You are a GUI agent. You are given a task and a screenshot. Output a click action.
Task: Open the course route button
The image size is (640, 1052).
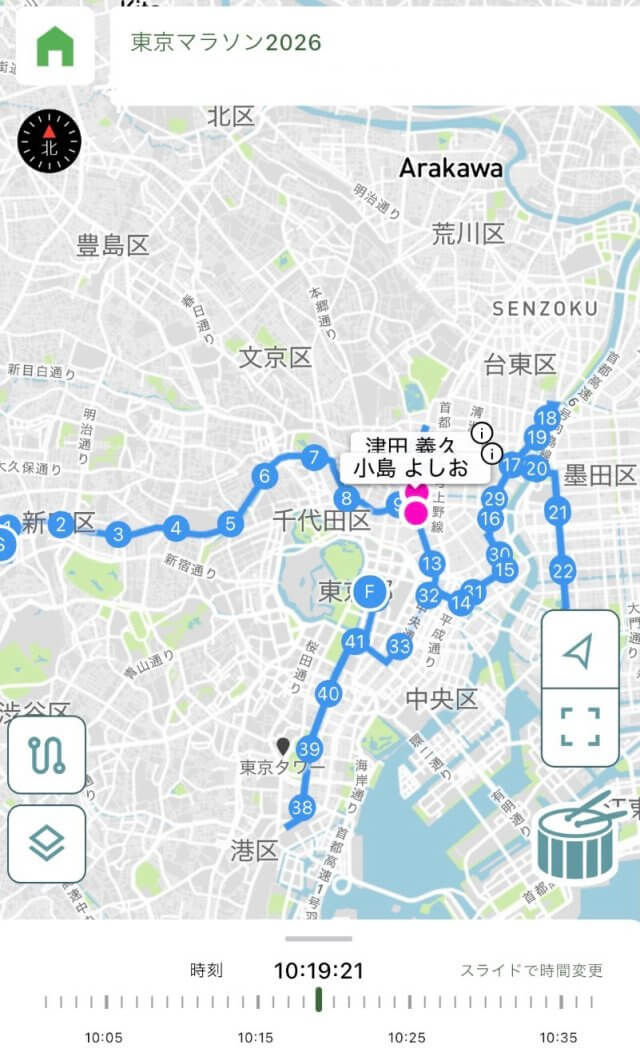click(46, 755)
